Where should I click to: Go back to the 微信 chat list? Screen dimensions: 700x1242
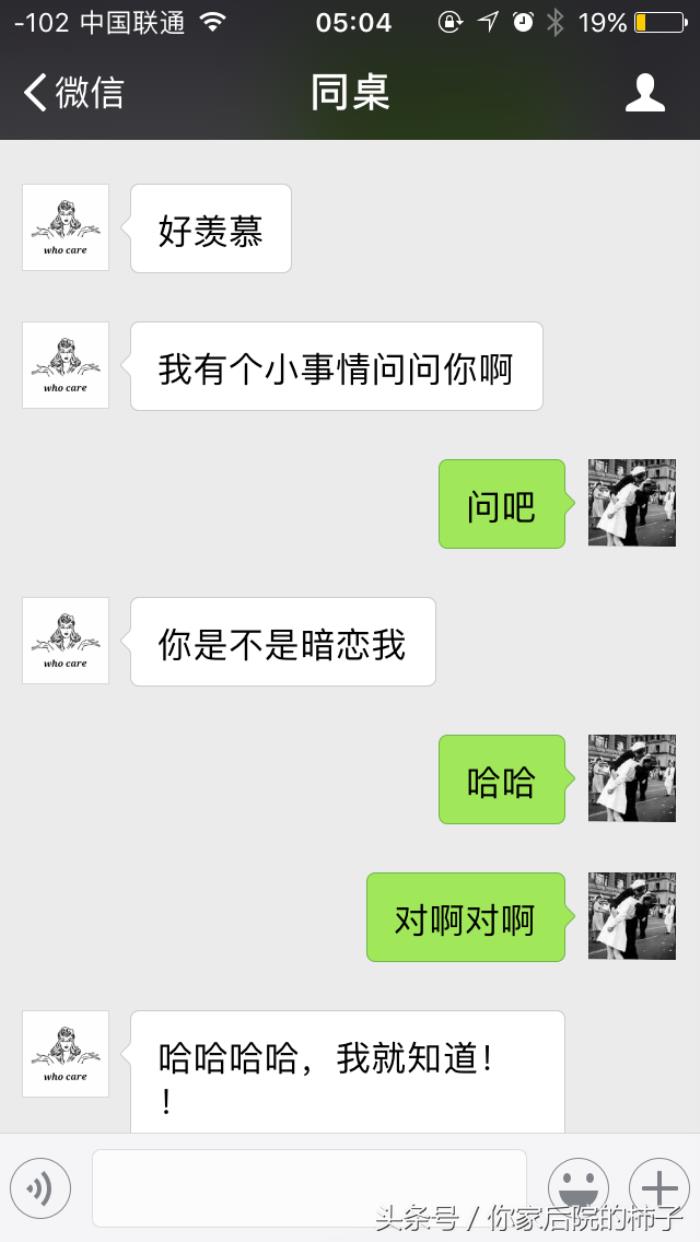pyautogui.click(x=72, y=93)
